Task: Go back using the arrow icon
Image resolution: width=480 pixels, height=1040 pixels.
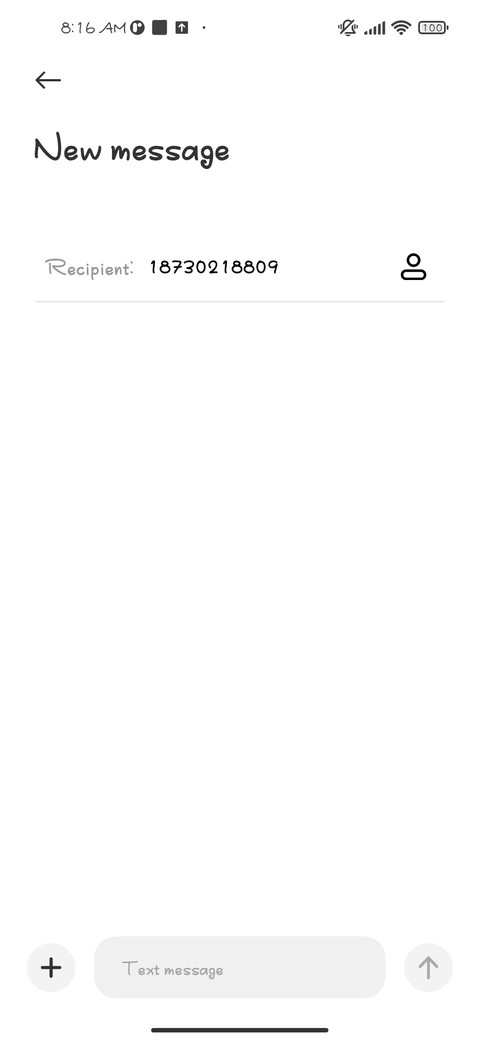Action: pos(48,80)
